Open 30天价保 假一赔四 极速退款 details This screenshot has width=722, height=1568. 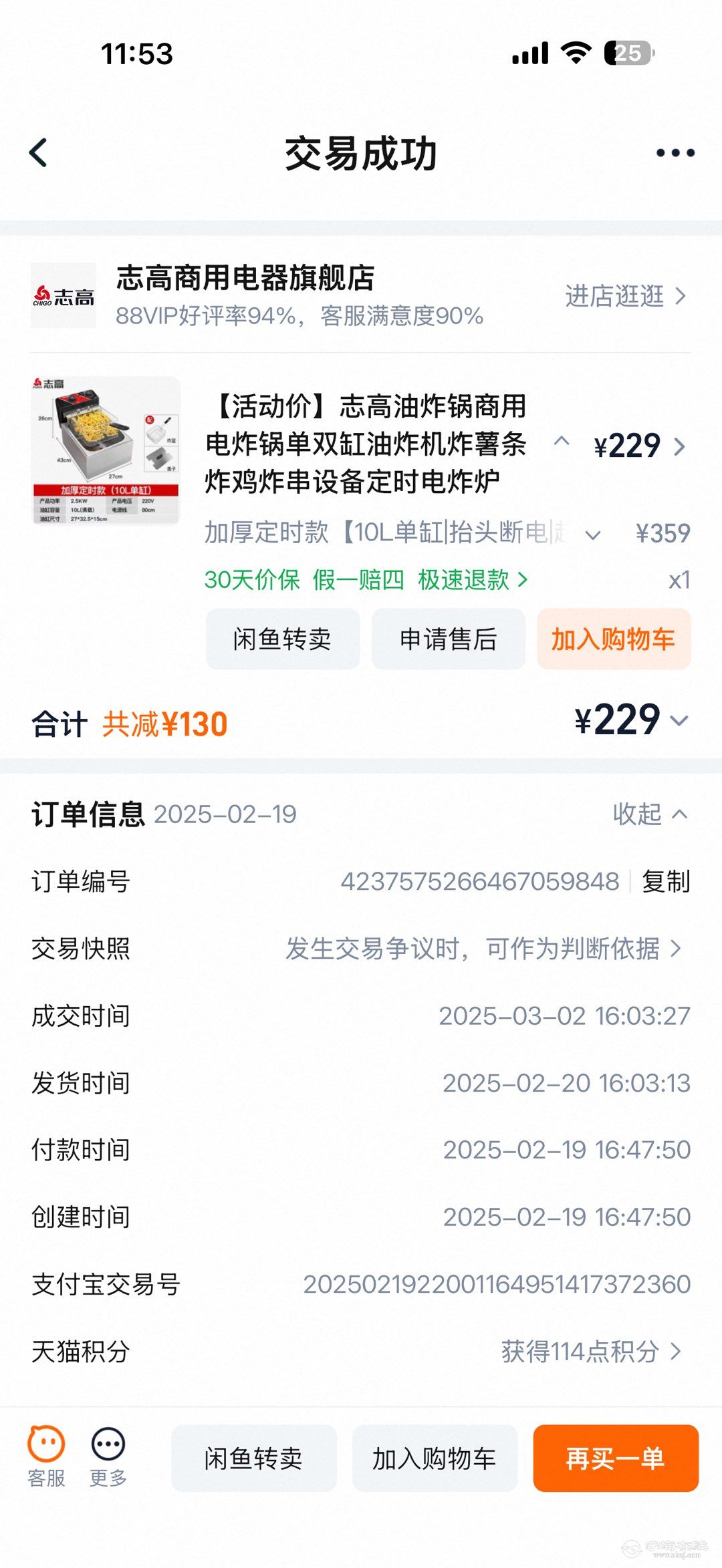(366, 580)
